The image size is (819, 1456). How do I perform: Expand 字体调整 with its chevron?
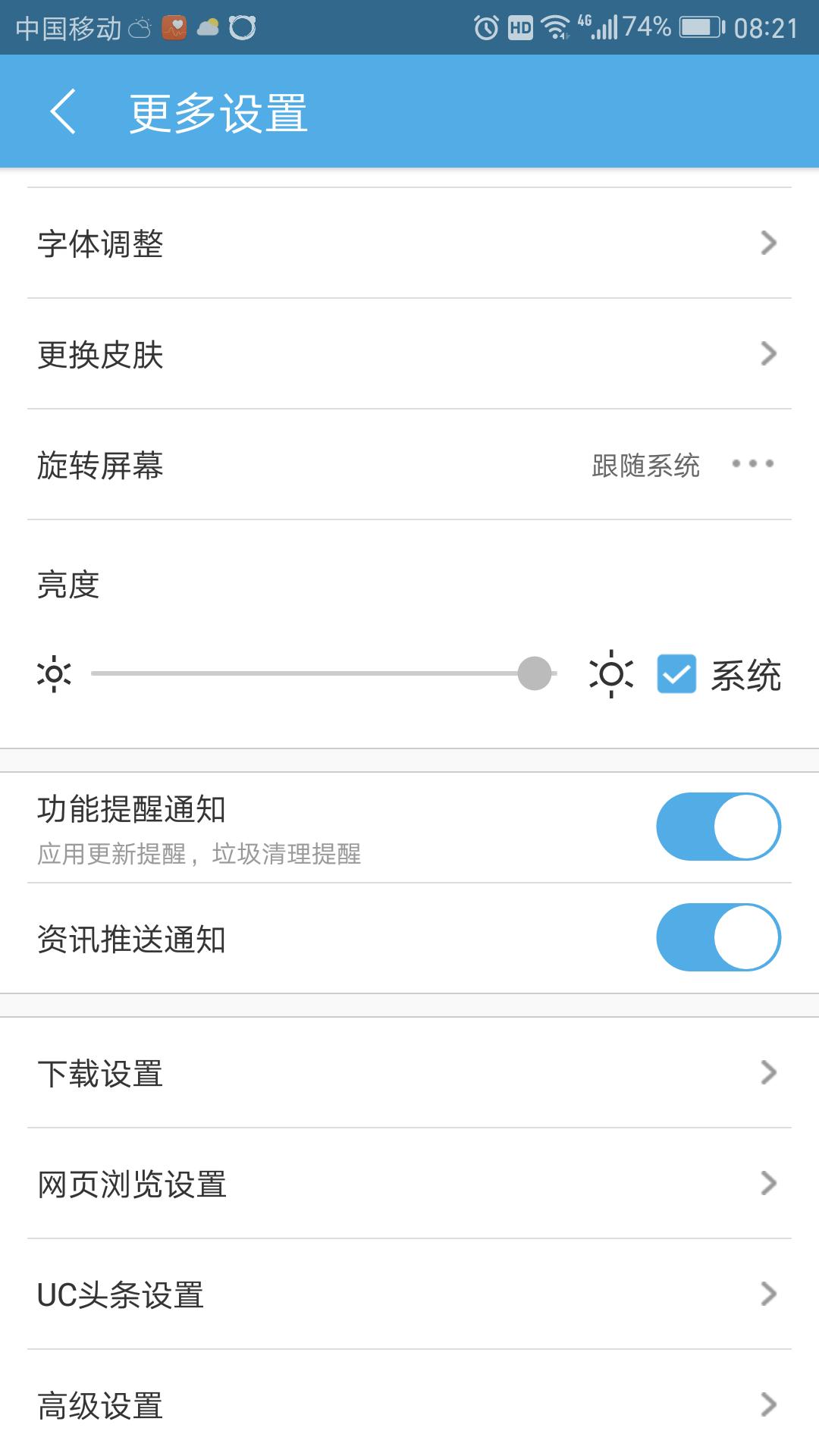point(769,242)
